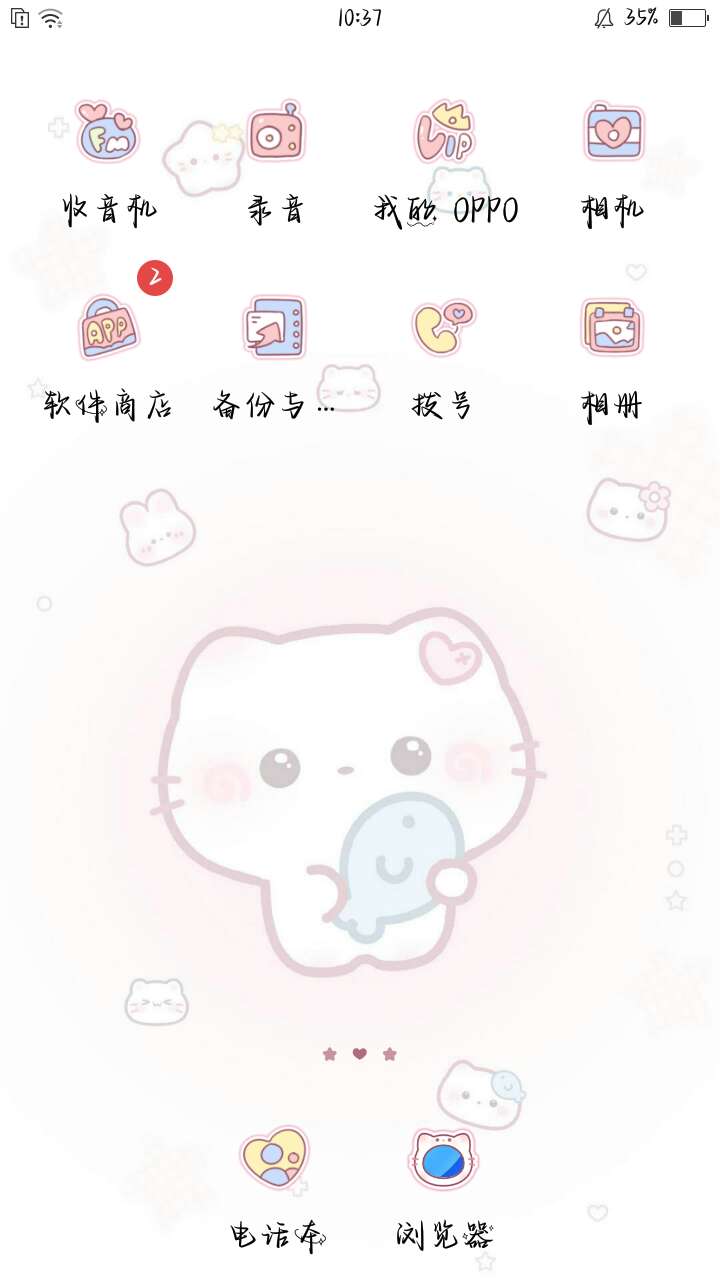
Task: Open the 相册 photo album
Action: click(613, 328)
